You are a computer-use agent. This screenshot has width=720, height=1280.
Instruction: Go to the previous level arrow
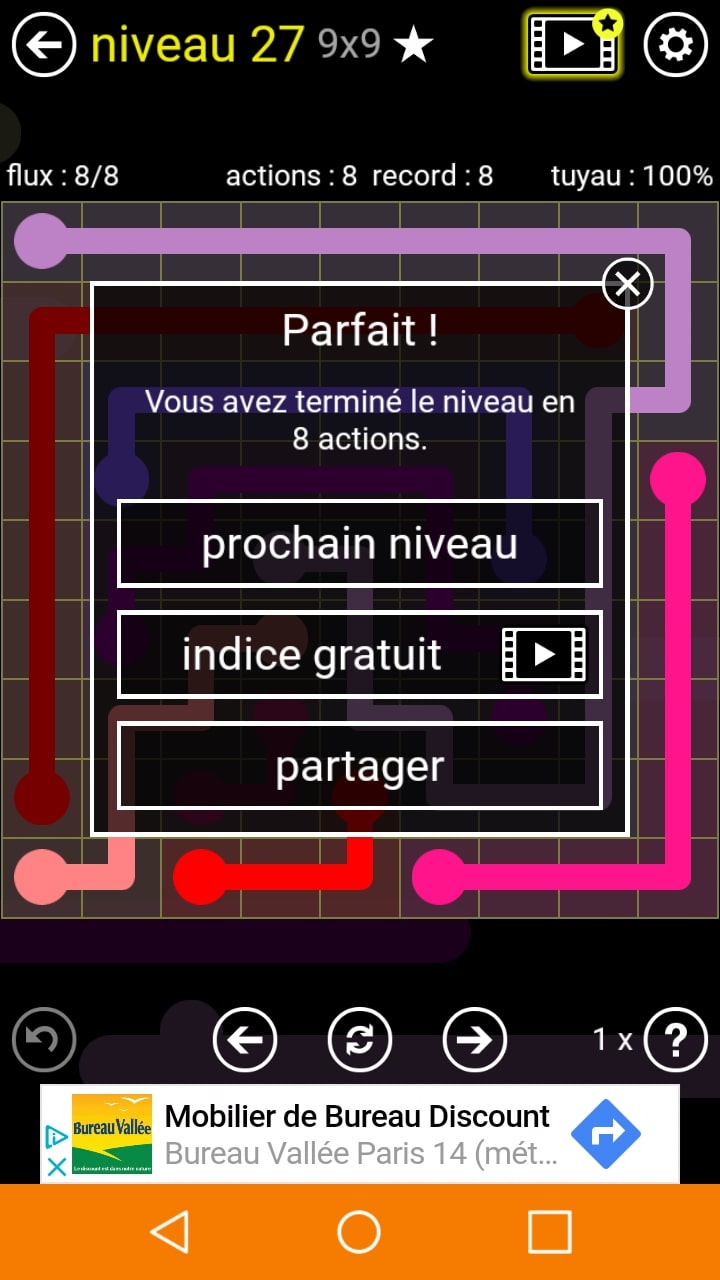(245, 1040)
